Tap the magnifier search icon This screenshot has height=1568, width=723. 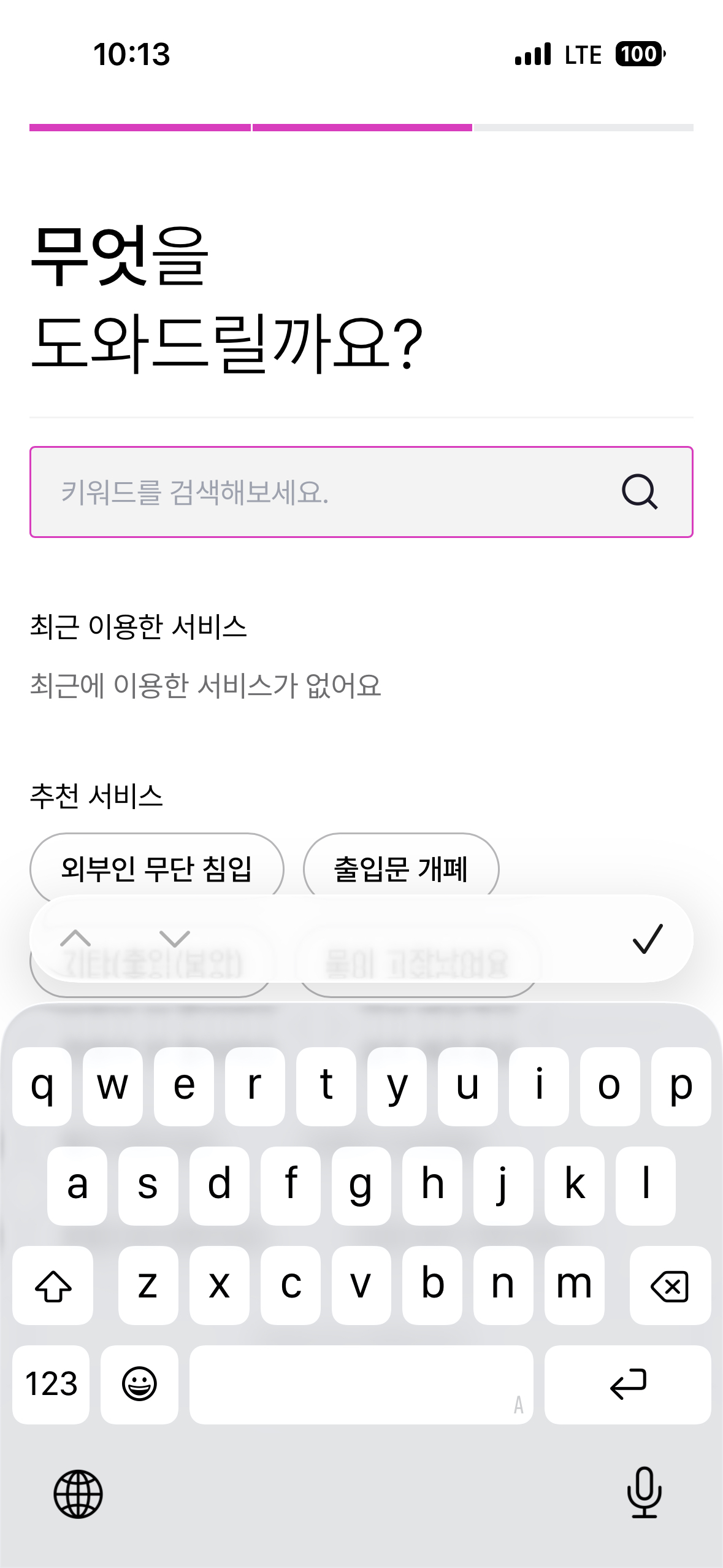pos(639,492)
